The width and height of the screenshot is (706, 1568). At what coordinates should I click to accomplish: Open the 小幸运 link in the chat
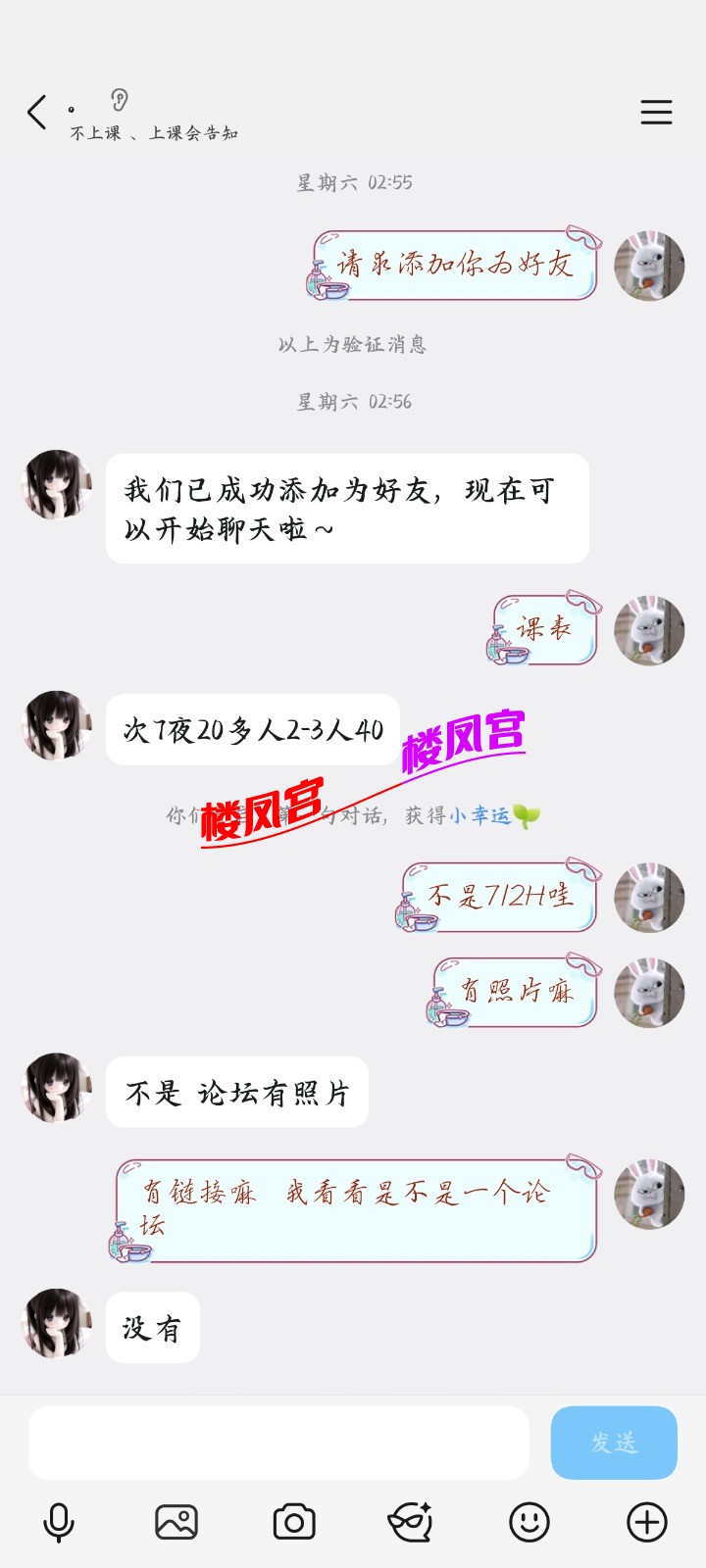coord(480,815)
